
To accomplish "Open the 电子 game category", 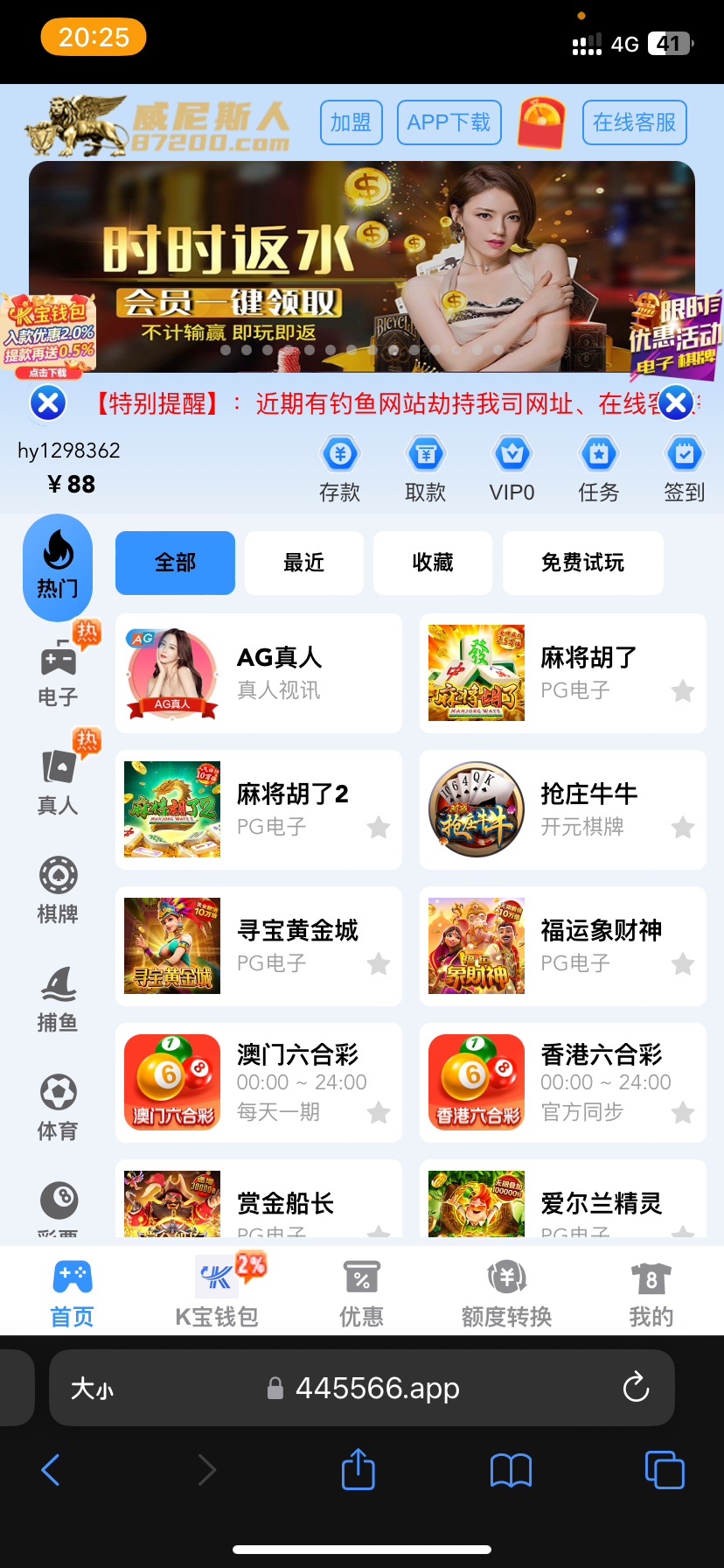I will [58, 674].
